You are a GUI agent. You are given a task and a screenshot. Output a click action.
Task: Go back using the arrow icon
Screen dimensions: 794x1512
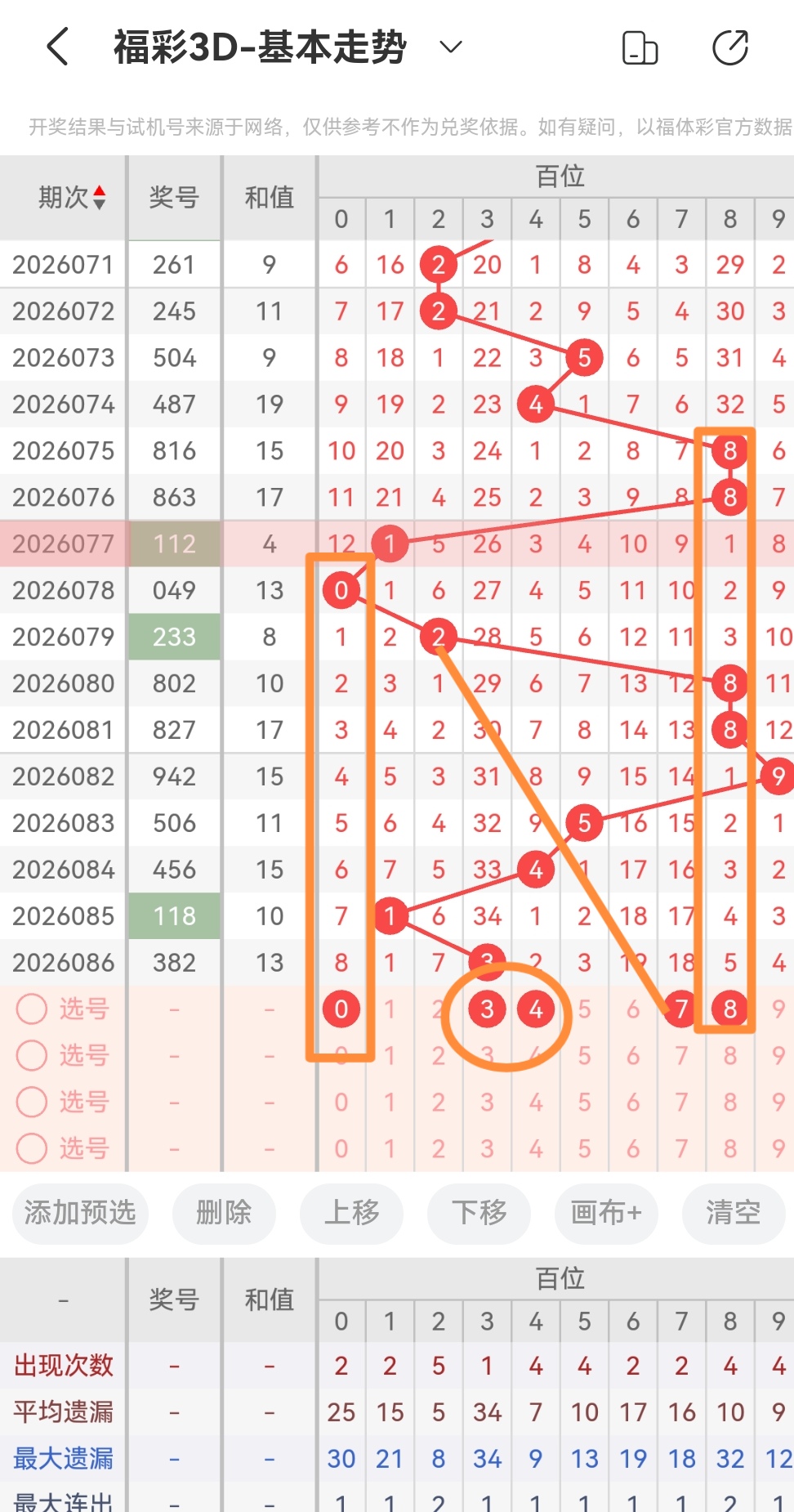[57, 47]
